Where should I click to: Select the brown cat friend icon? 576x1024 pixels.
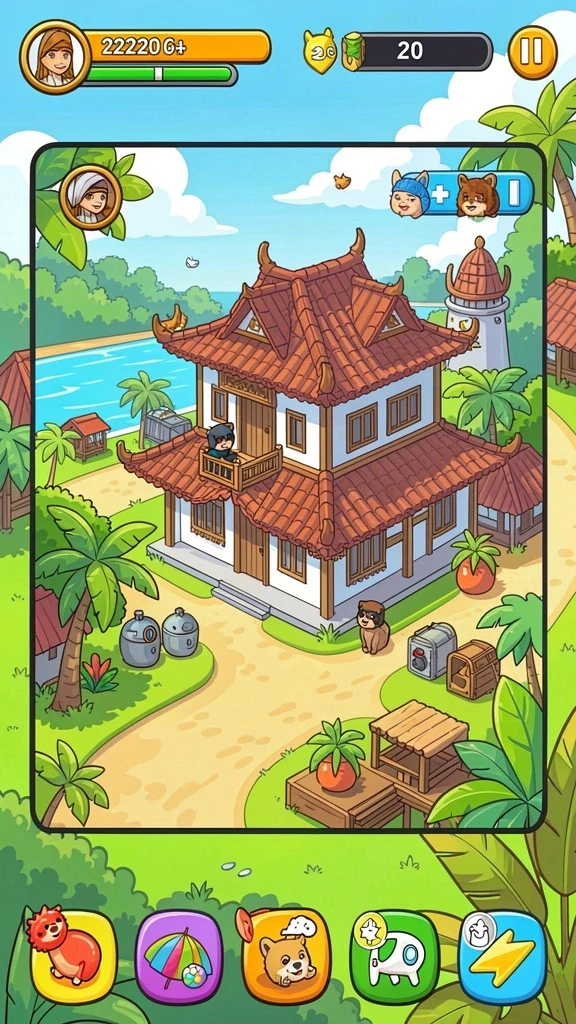click(477, 194)
